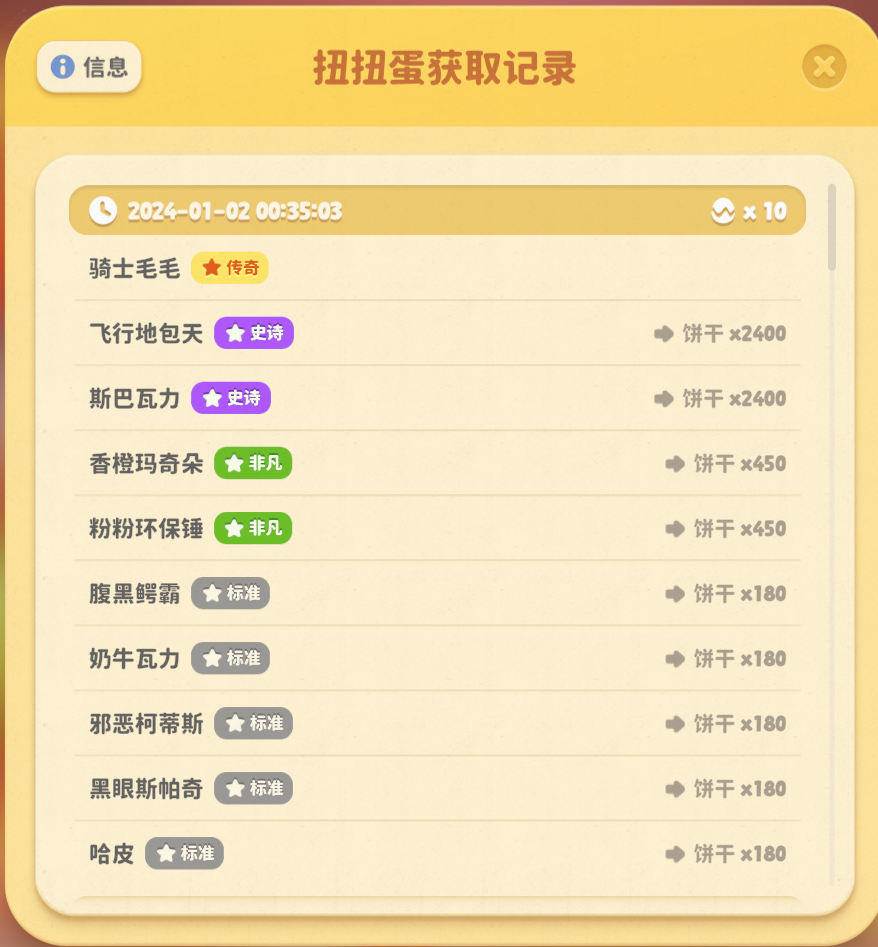
Task: Open the 信息 info button
Action: (x=89, y=67)
